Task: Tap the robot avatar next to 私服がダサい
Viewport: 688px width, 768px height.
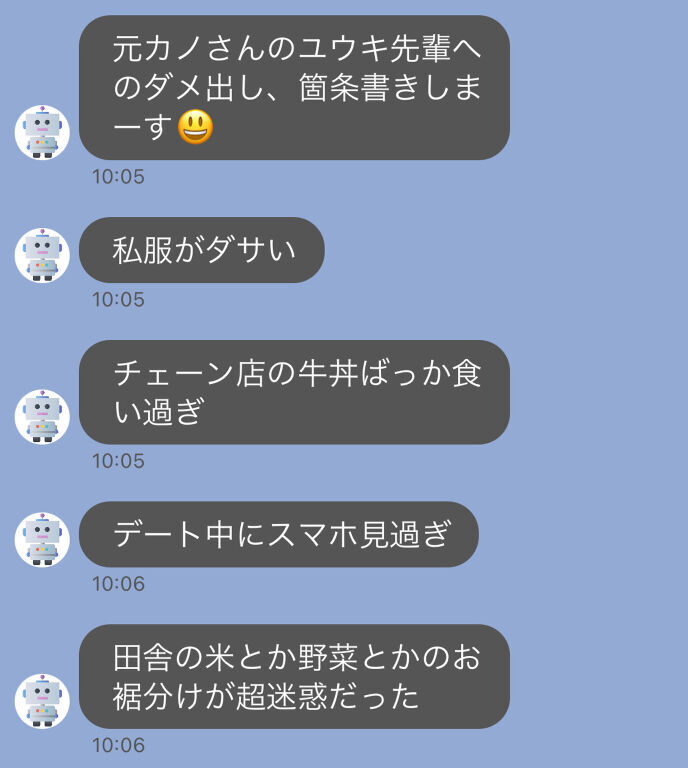Action: tap(42, 255)
